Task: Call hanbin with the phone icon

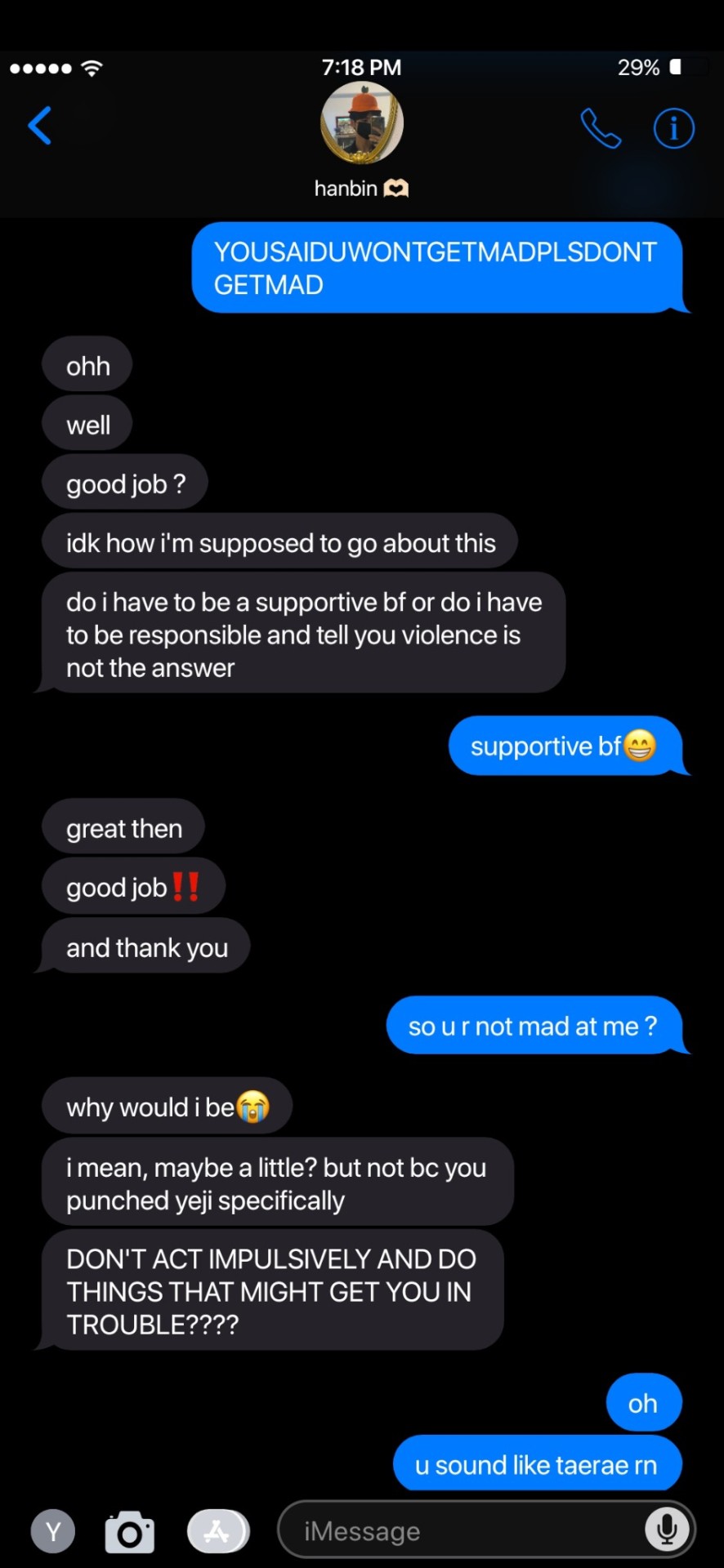Action: tap(601, 128)
